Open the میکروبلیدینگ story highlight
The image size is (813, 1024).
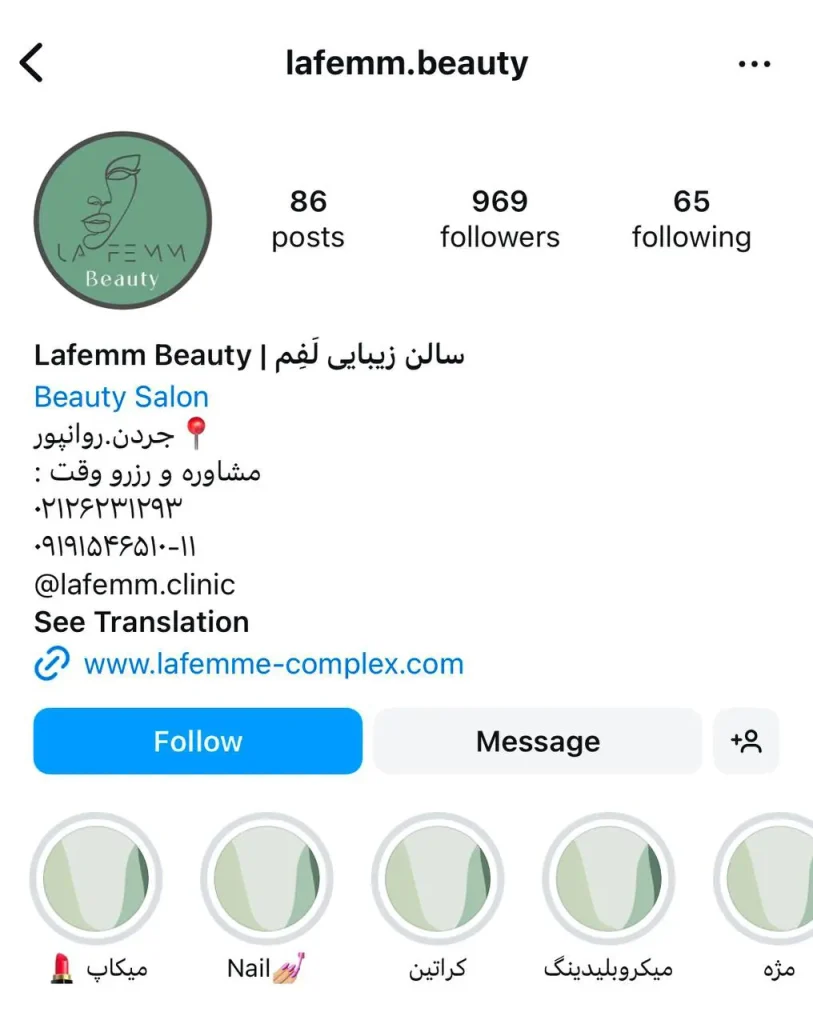tap(608, 879)
